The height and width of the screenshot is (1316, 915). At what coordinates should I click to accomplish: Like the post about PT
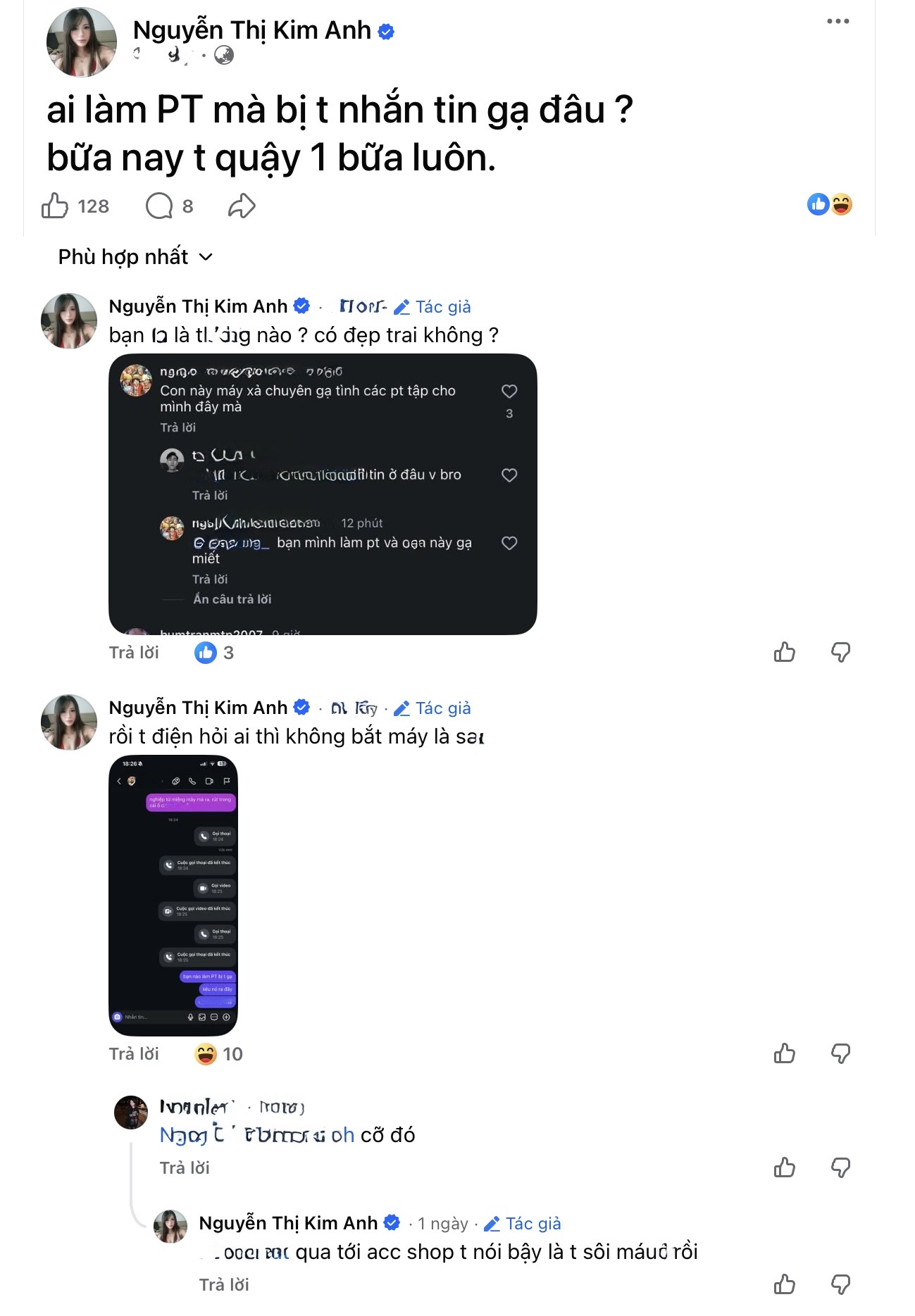tap(55, 206)
